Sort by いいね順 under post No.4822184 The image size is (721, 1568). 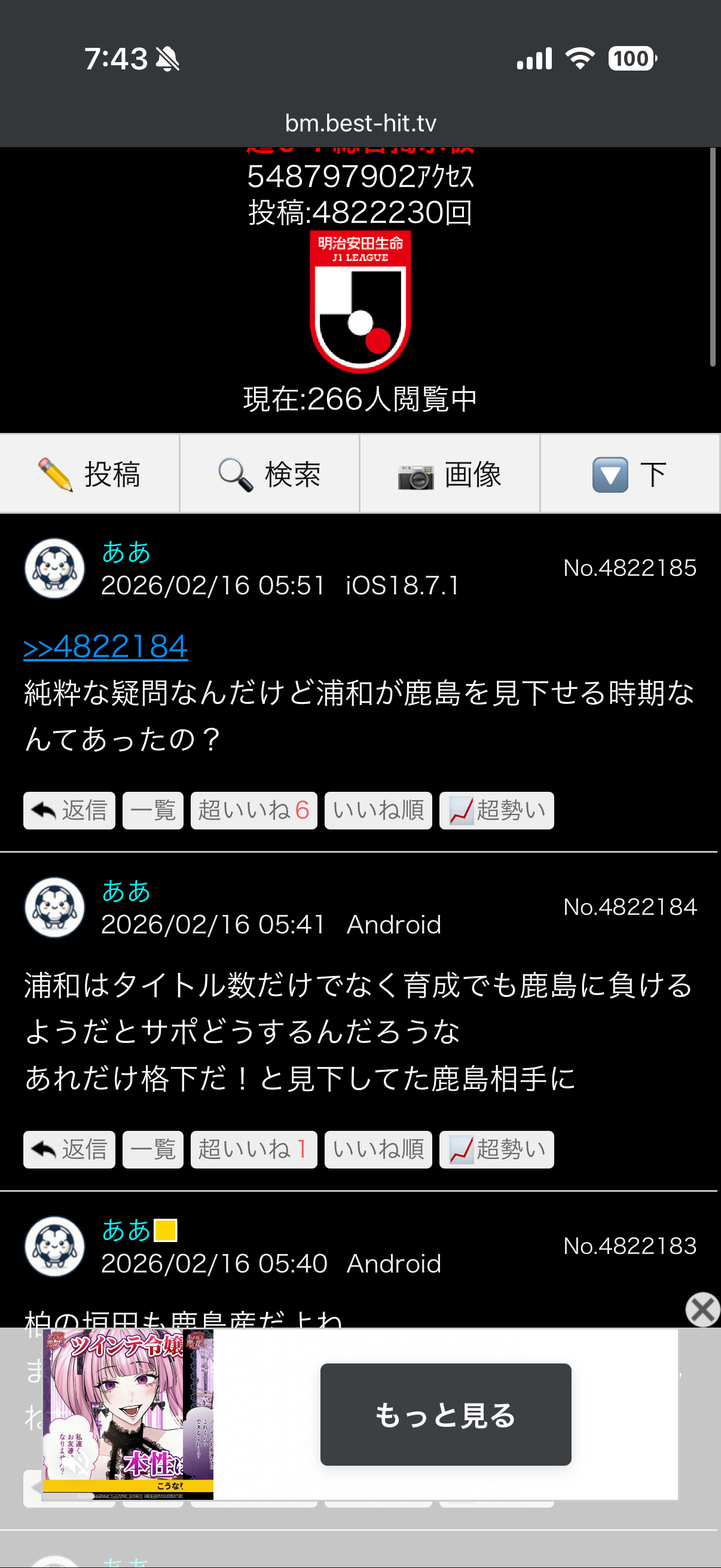pos(378,1149)
